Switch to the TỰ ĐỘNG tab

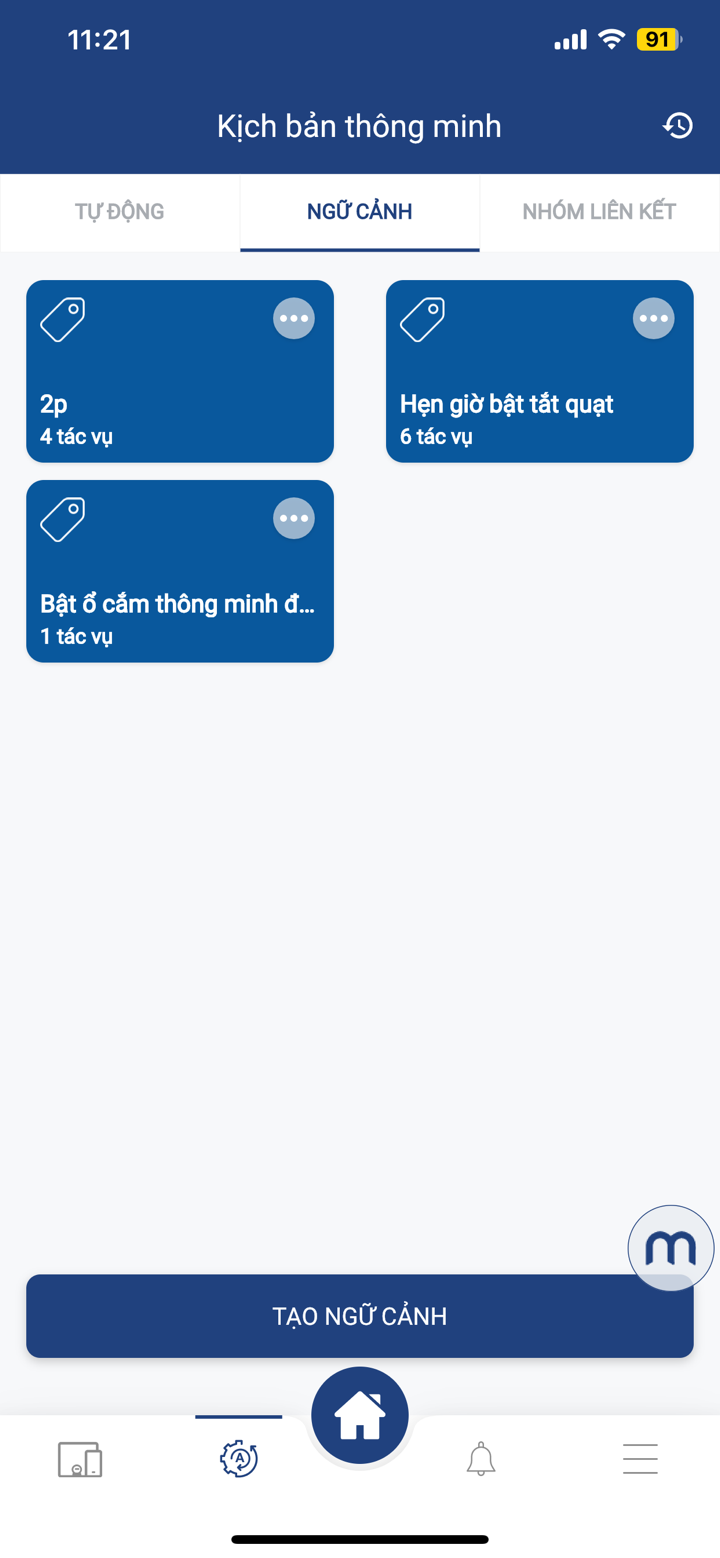[119, 212]
